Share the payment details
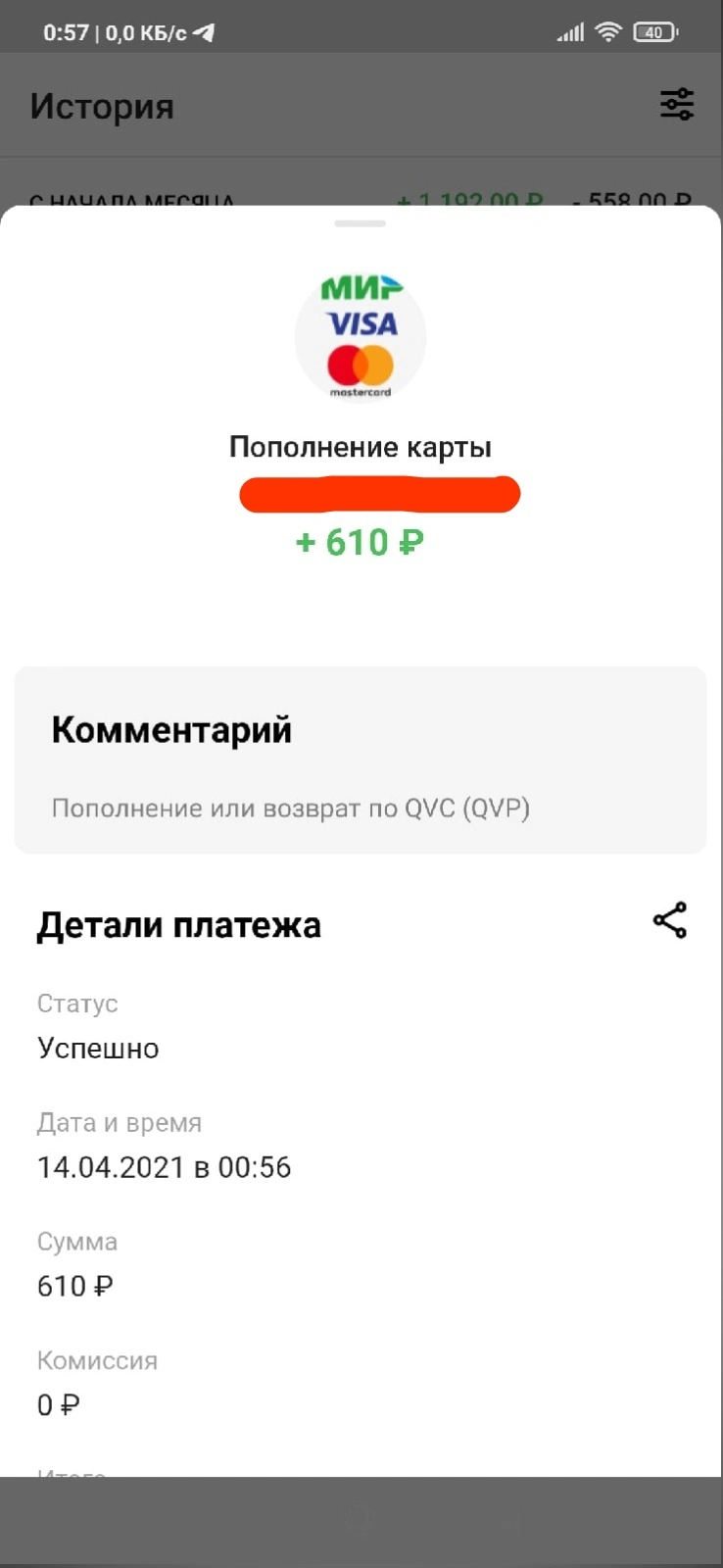The width and height of the screenshot is (723, 1568). pyautogui.click(x=670, y=920)
